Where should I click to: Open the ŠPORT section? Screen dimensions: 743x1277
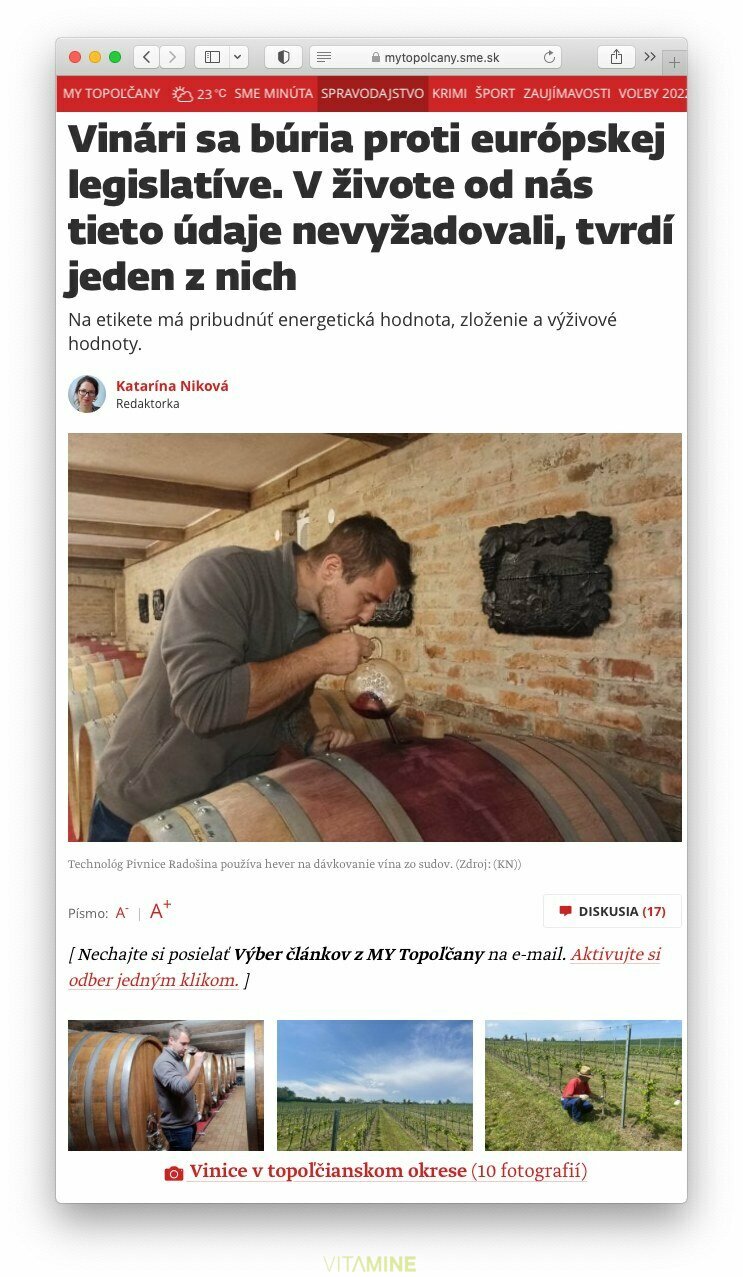pos(495,94)
